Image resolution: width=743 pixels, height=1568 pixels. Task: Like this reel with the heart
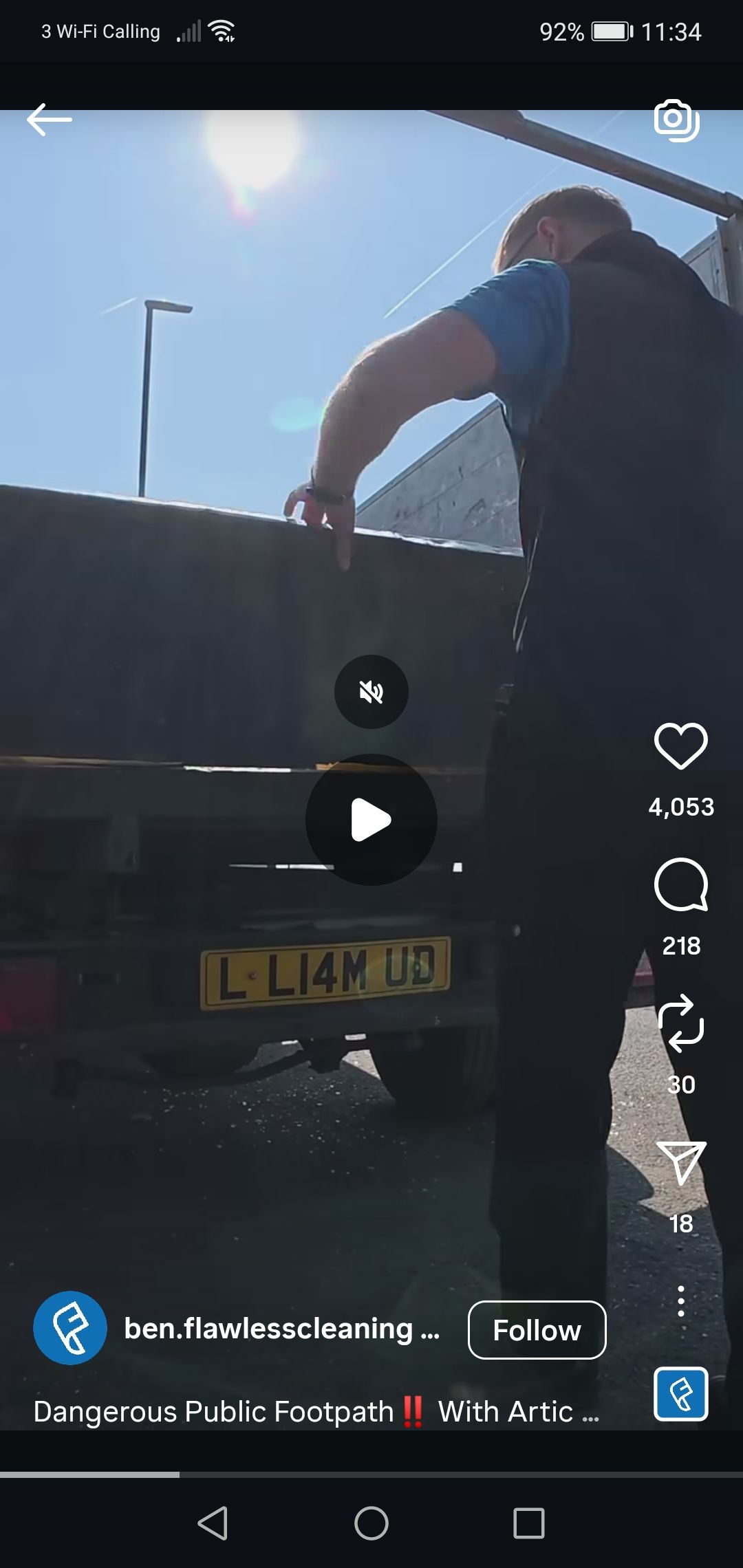point(680,746)
